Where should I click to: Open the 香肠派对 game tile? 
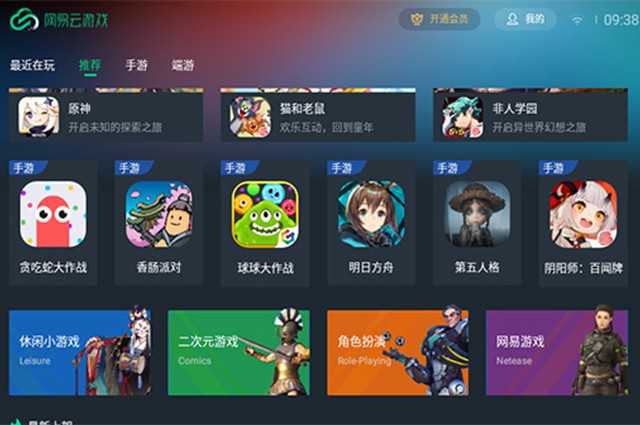pos(159,223)
